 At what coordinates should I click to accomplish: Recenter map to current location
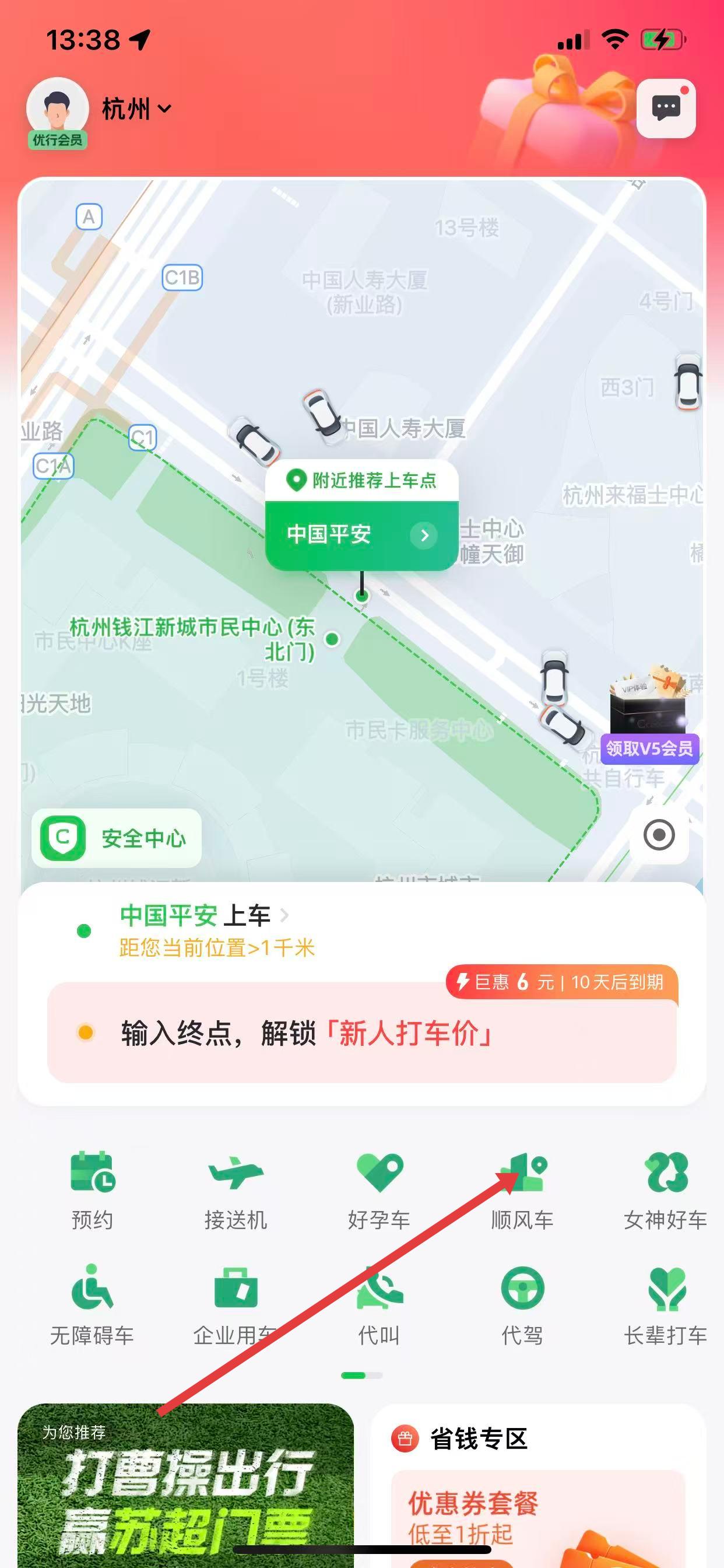[659, 835]
